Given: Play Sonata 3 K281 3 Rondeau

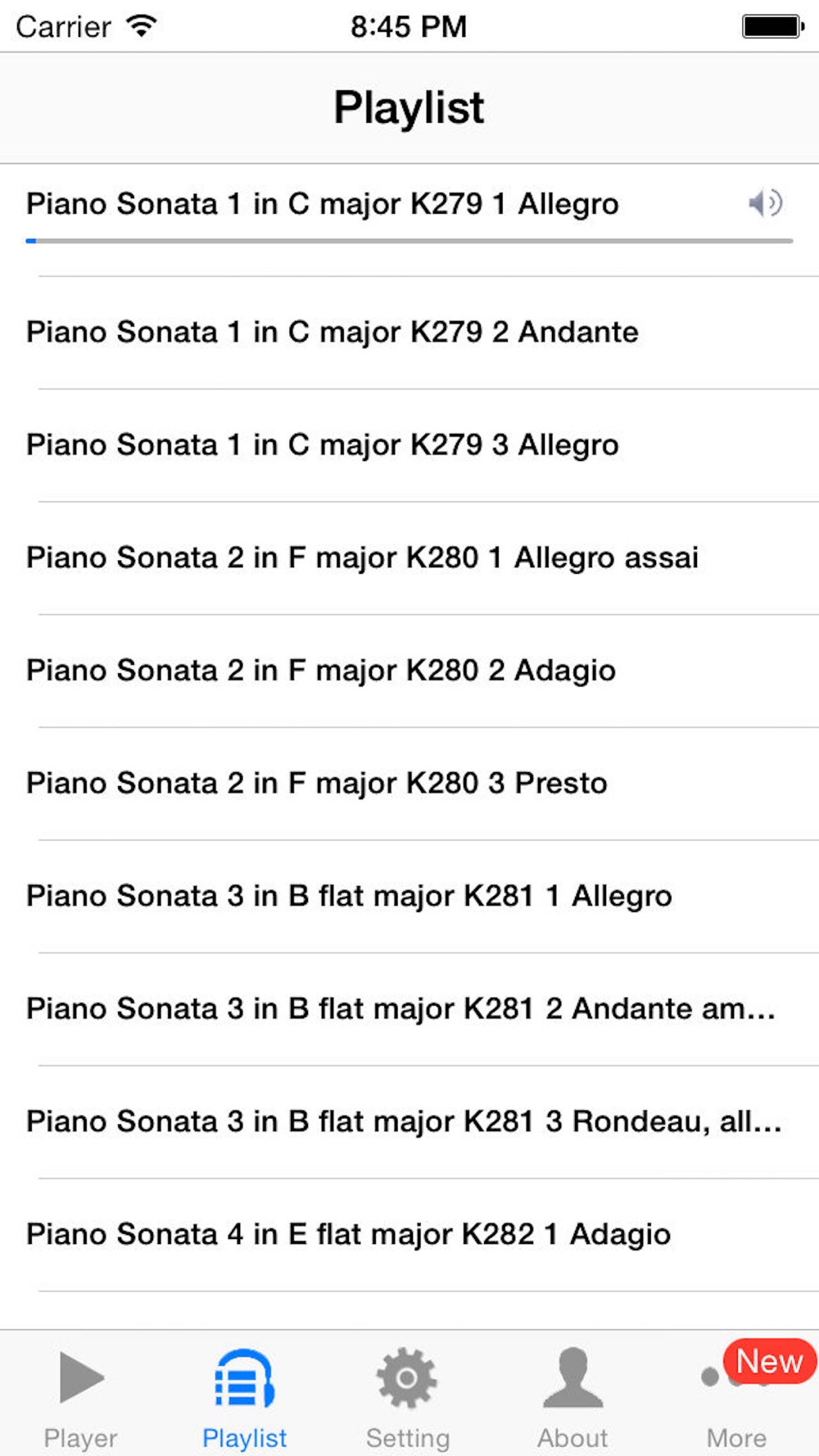Looking at the screenshot, I should (x=409, y=1122).
